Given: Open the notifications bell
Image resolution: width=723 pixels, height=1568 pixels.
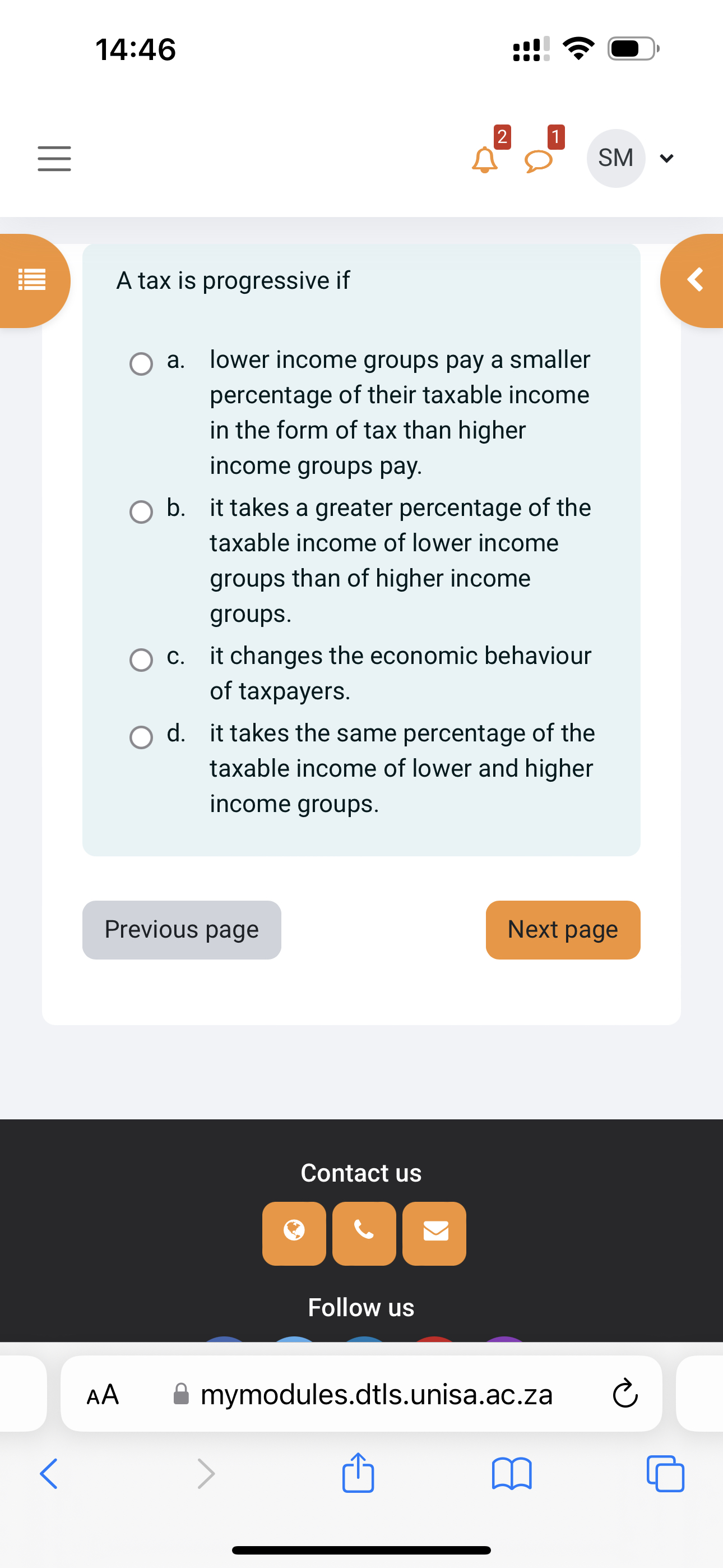Looking at the screenshot, I should point(484,159).
